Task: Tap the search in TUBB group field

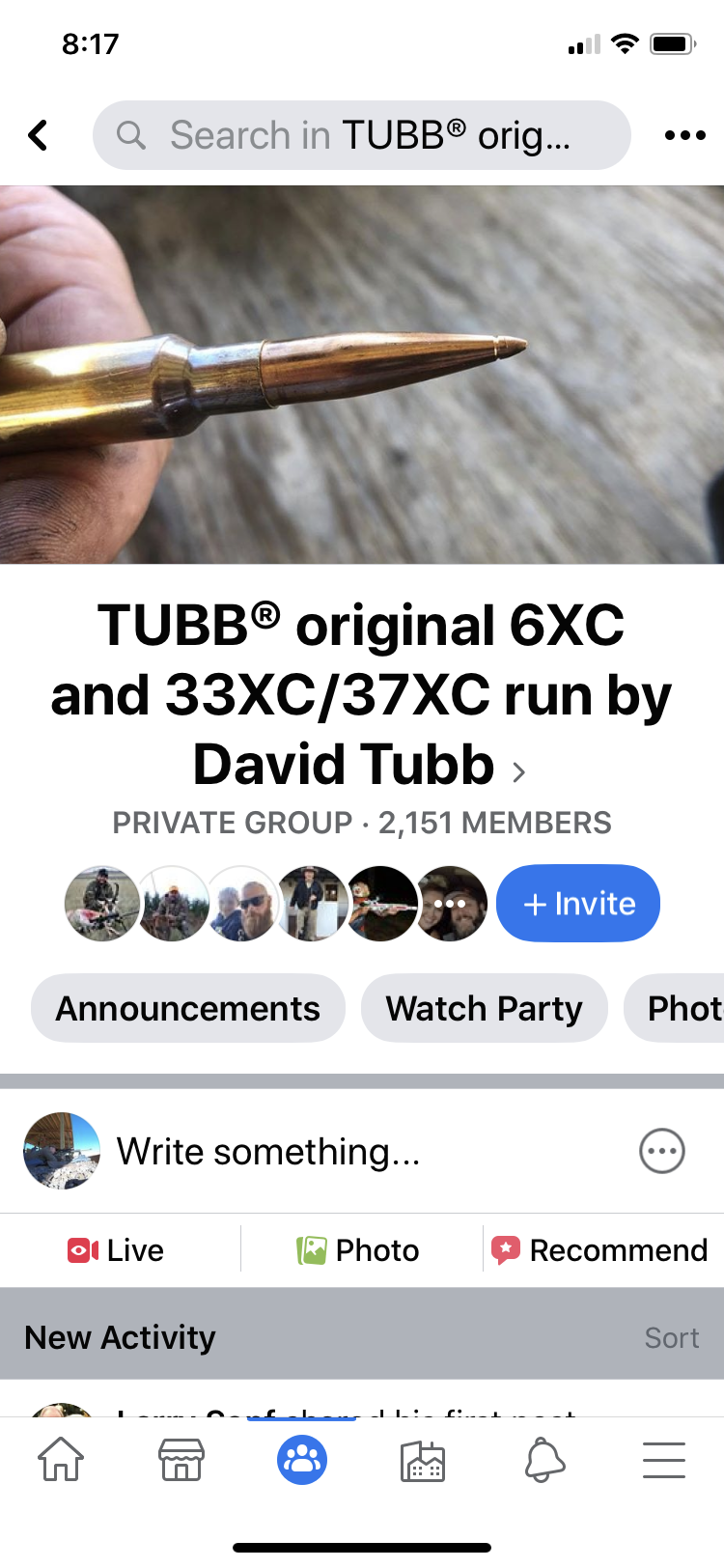Action: click(x=362, y=135)
